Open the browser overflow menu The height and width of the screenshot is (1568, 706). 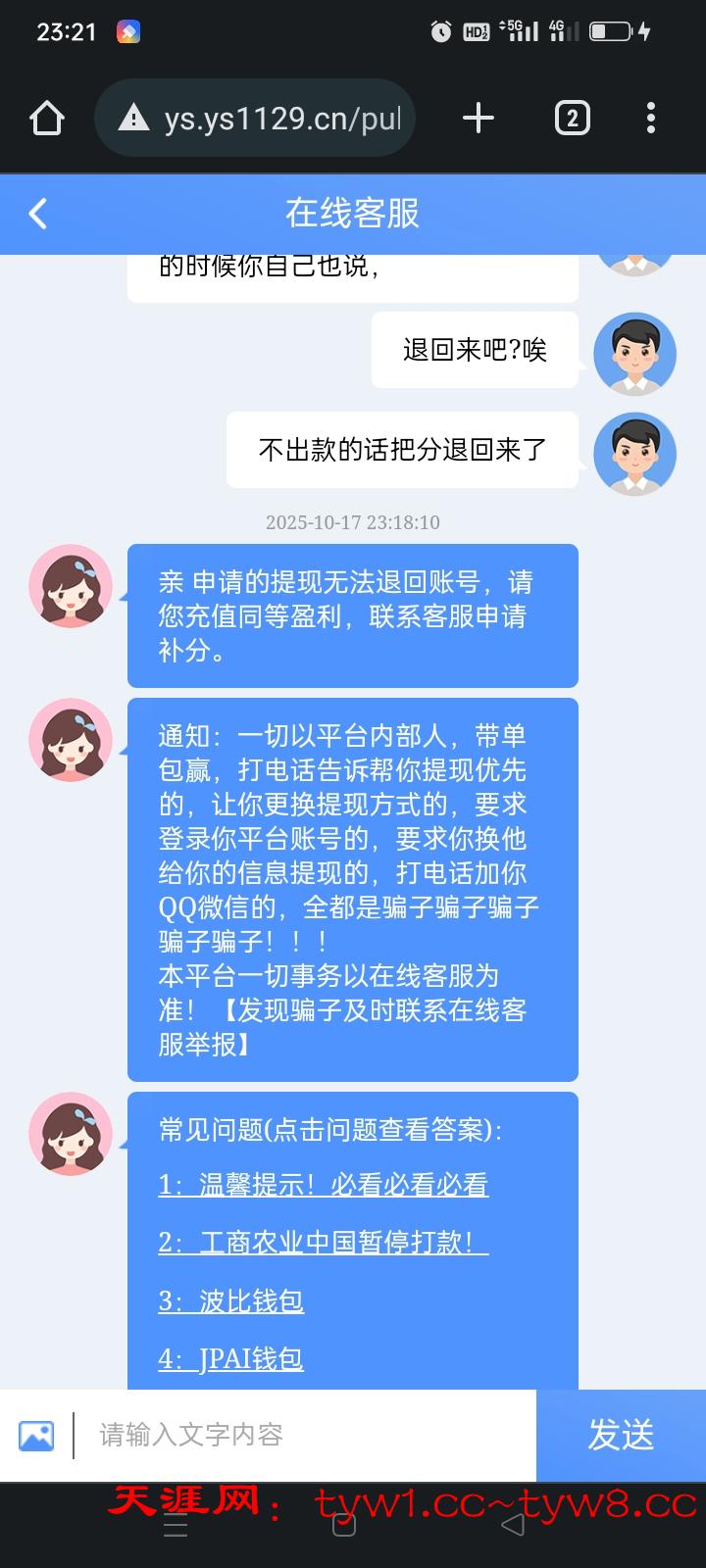pyautogui.click(x=651, y=119)
